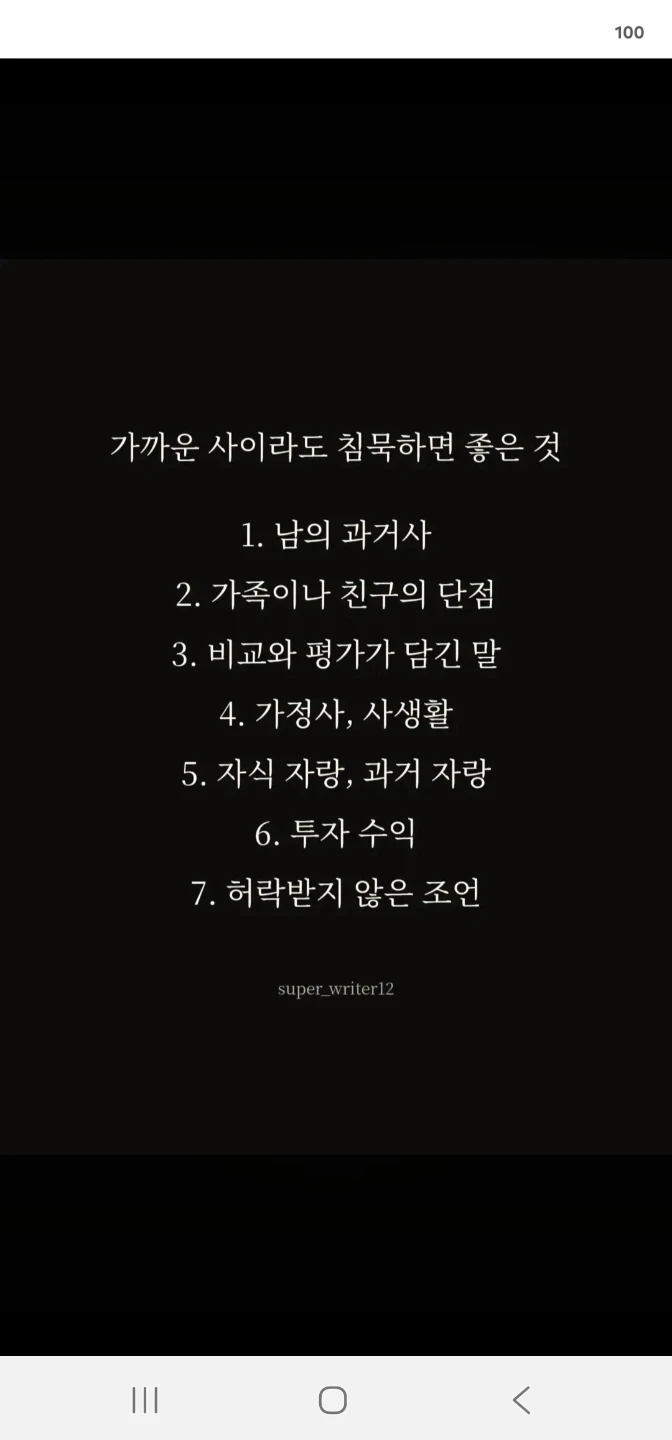This screenshot has width=672, height=1440.
Task: Go back using the navigation bar arrow
Action: [521, 1400]
